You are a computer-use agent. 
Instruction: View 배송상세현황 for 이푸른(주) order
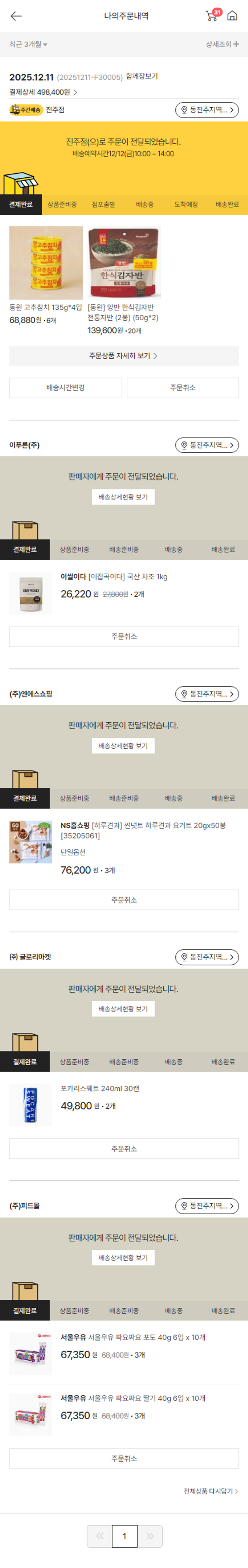coord(123,497)
